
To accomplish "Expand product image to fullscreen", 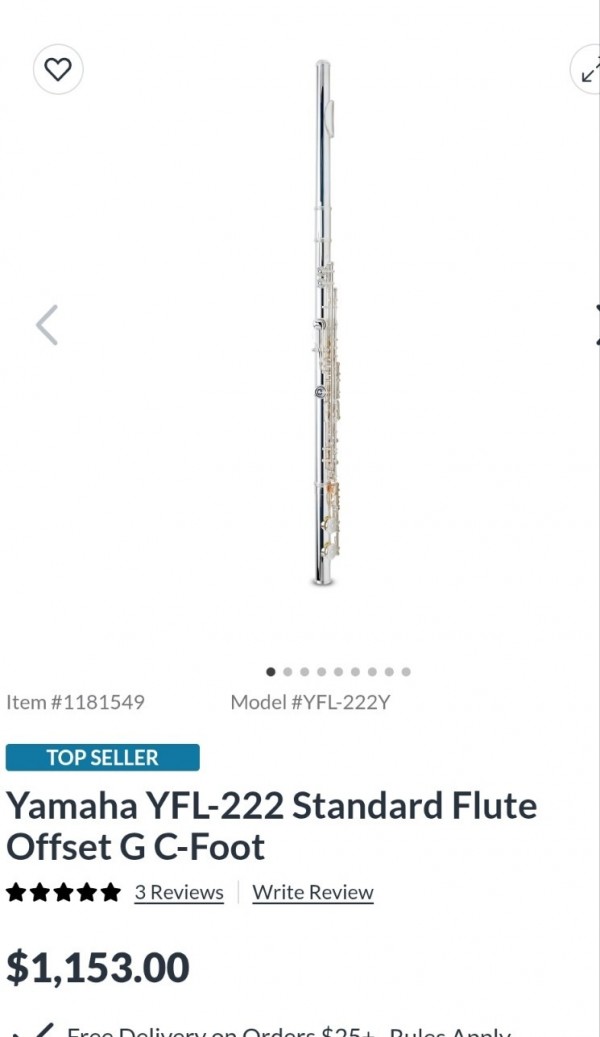I will pos(590,70).
